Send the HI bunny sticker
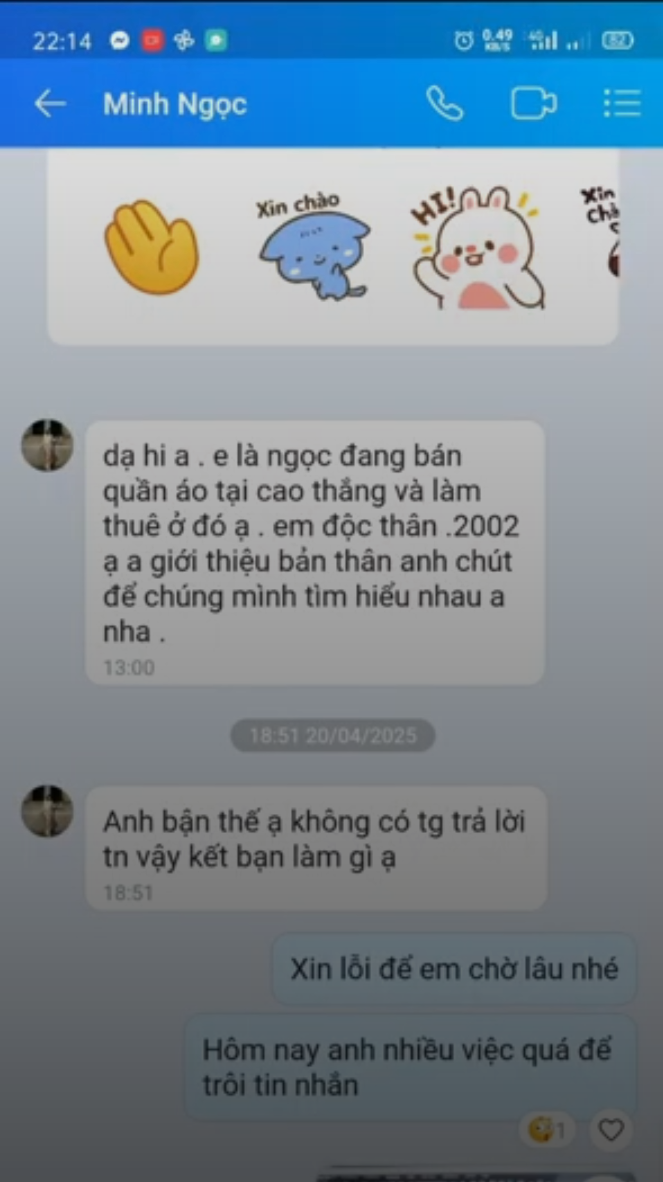Image resolution: width=663 pixels, height=1182 pixels. coord(476,247)
